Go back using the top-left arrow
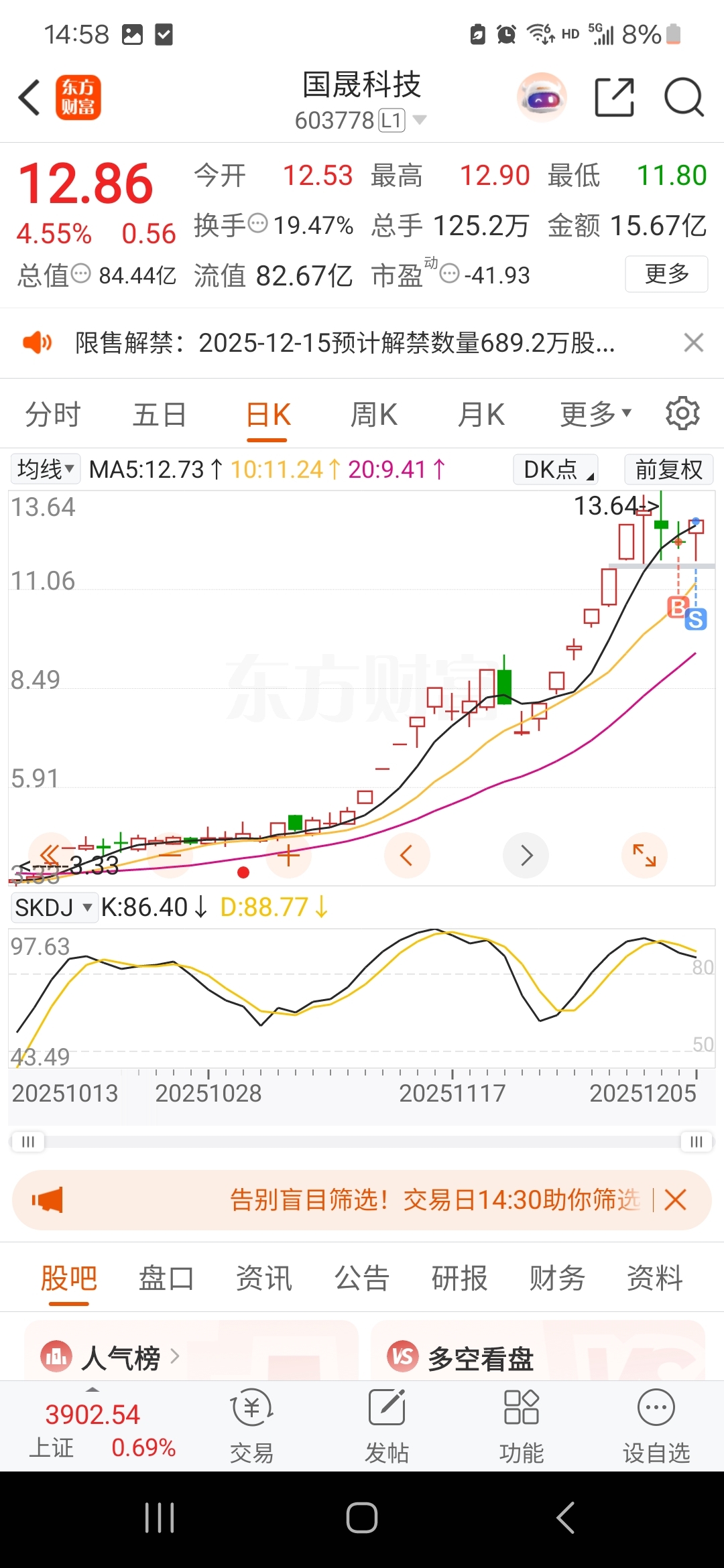The height and width of the screenshot is (1568, 724). click(29, 98)
